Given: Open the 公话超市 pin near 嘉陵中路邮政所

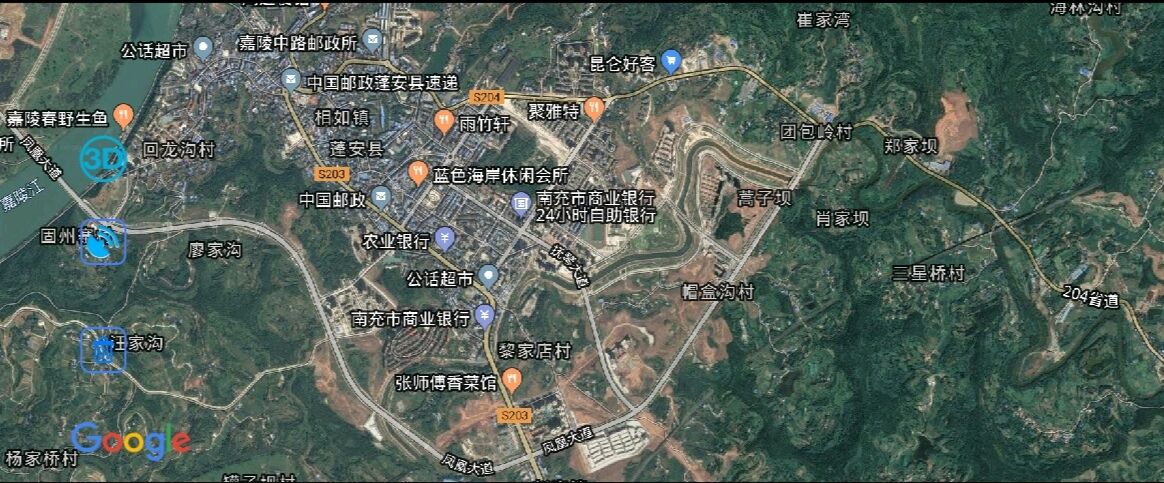Looking at the screenshot, I should coord(204,47).
